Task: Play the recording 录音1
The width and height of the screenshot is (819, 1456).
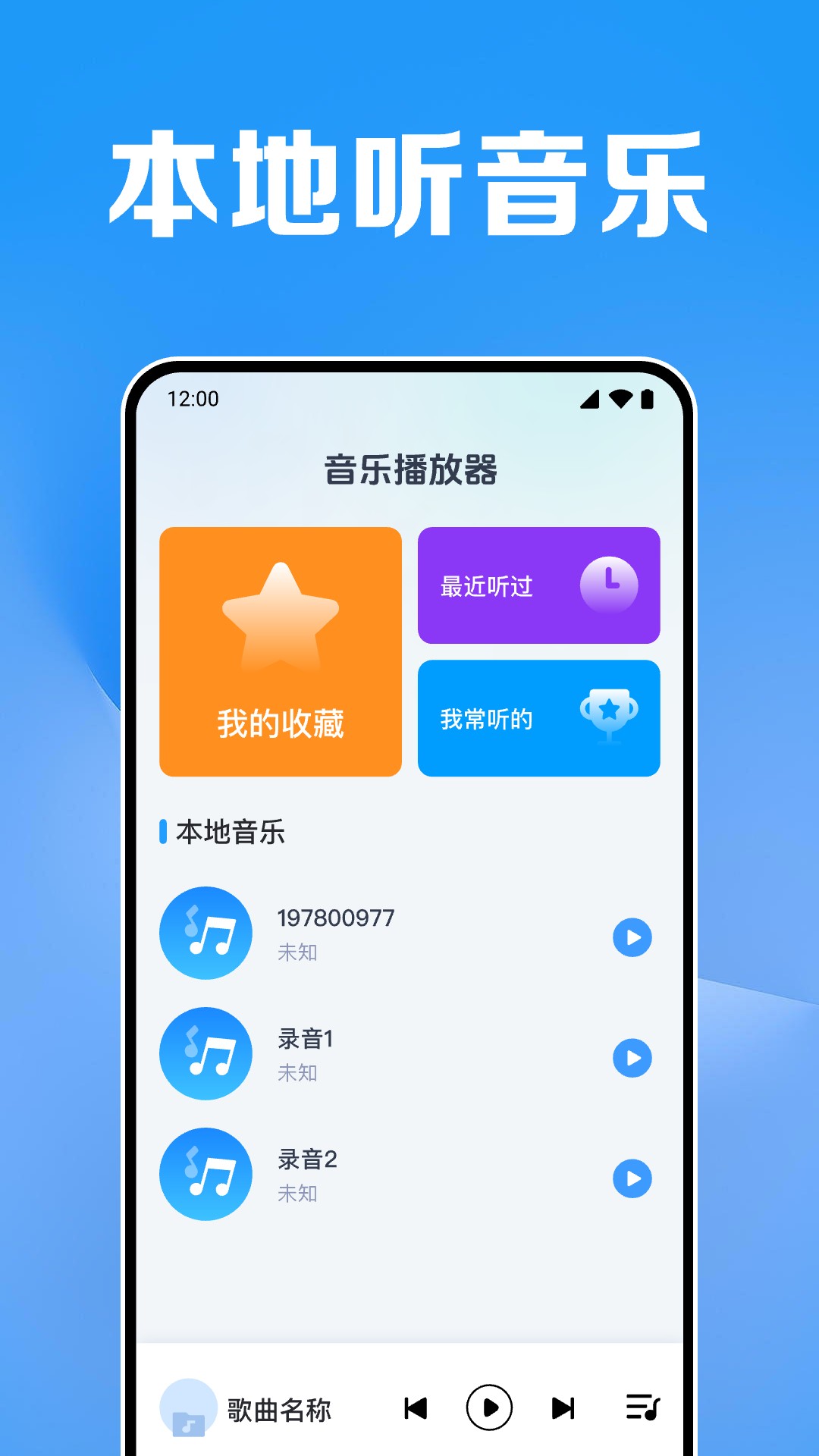Action: coord(632,1056)
